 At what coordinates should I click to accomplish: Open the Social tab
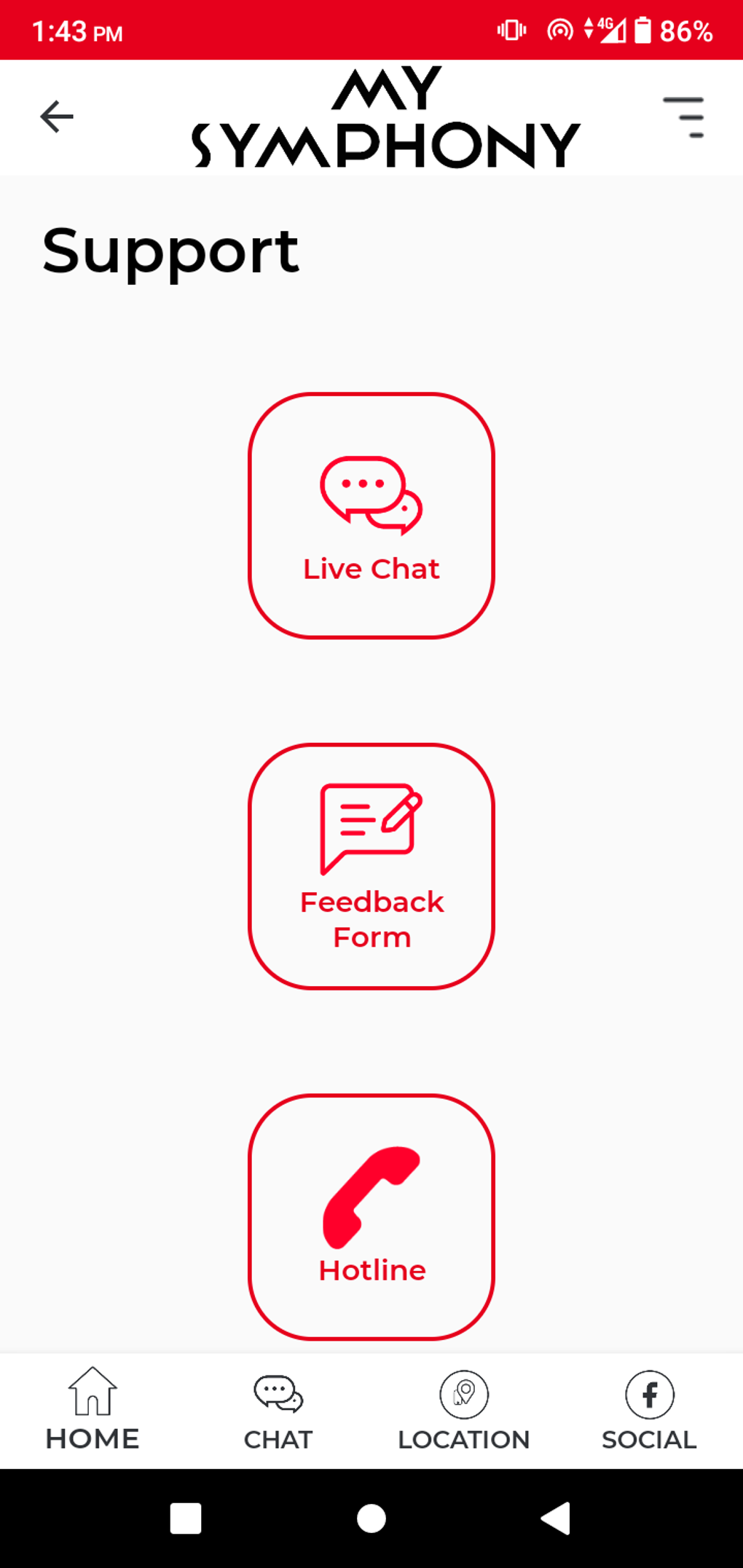649,1410
